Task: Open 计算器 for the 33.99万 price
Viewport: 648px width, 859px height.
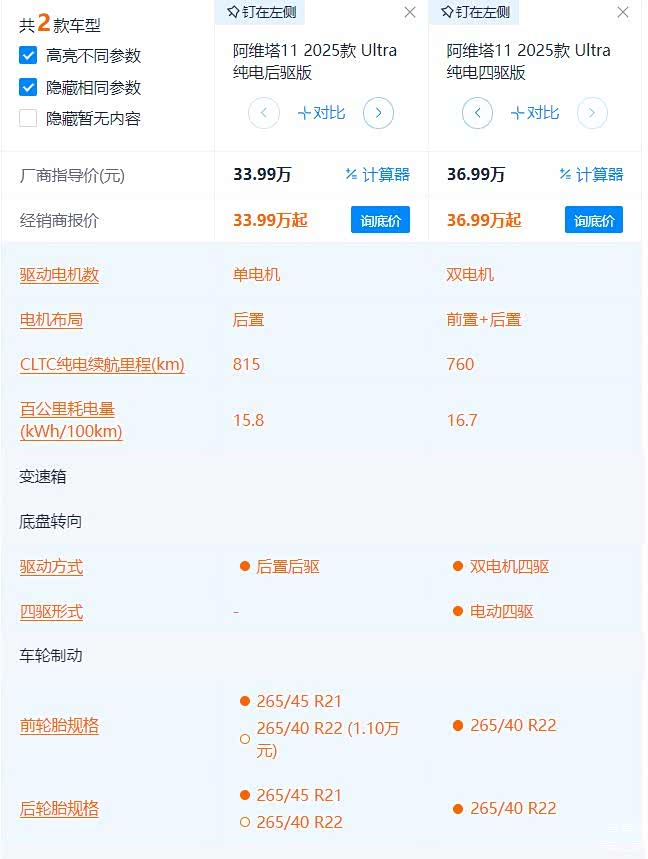Action: tap(377, 175)
